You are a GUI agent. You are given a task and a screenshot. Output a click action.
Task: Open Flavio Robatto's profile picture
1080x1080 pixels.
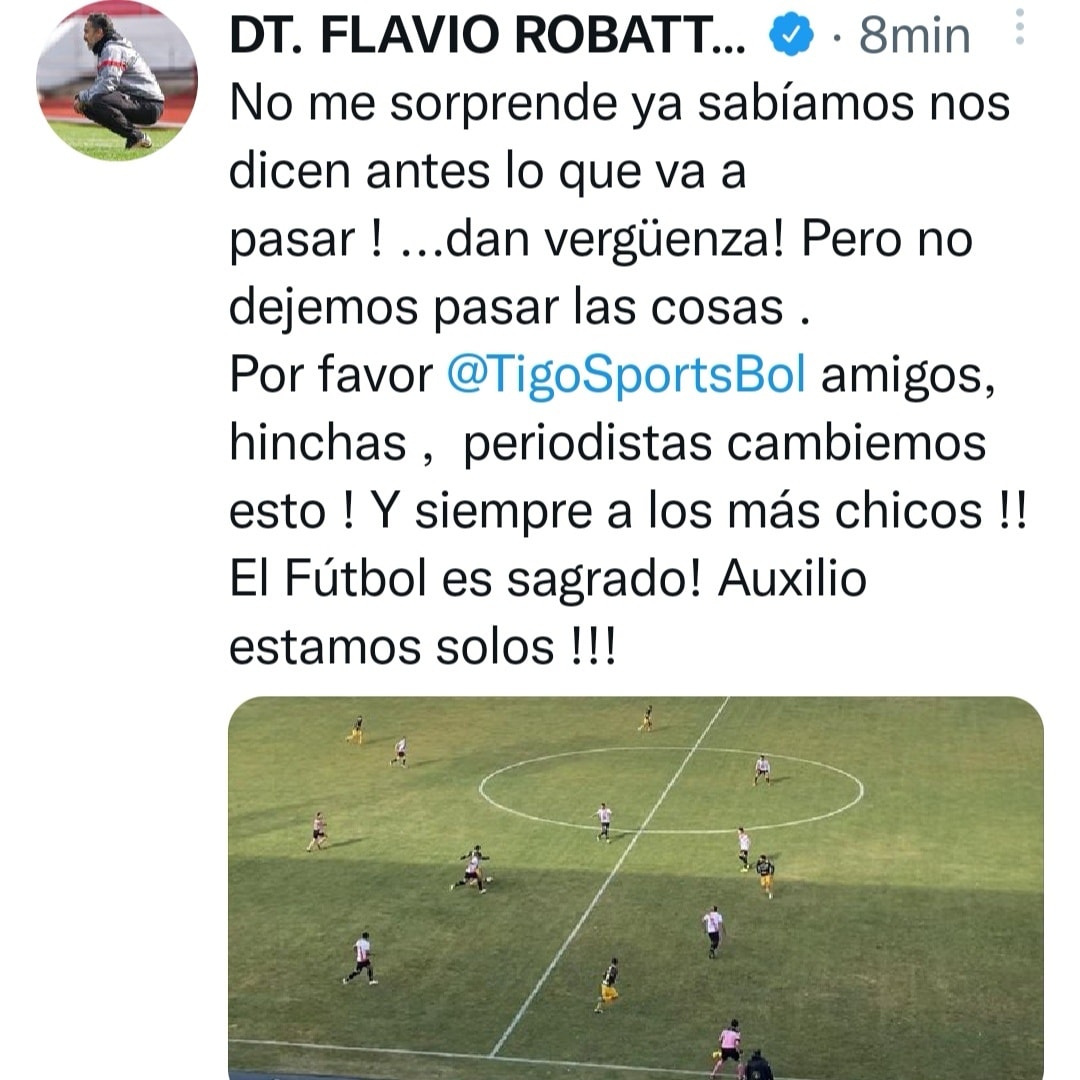pos(116,81)
